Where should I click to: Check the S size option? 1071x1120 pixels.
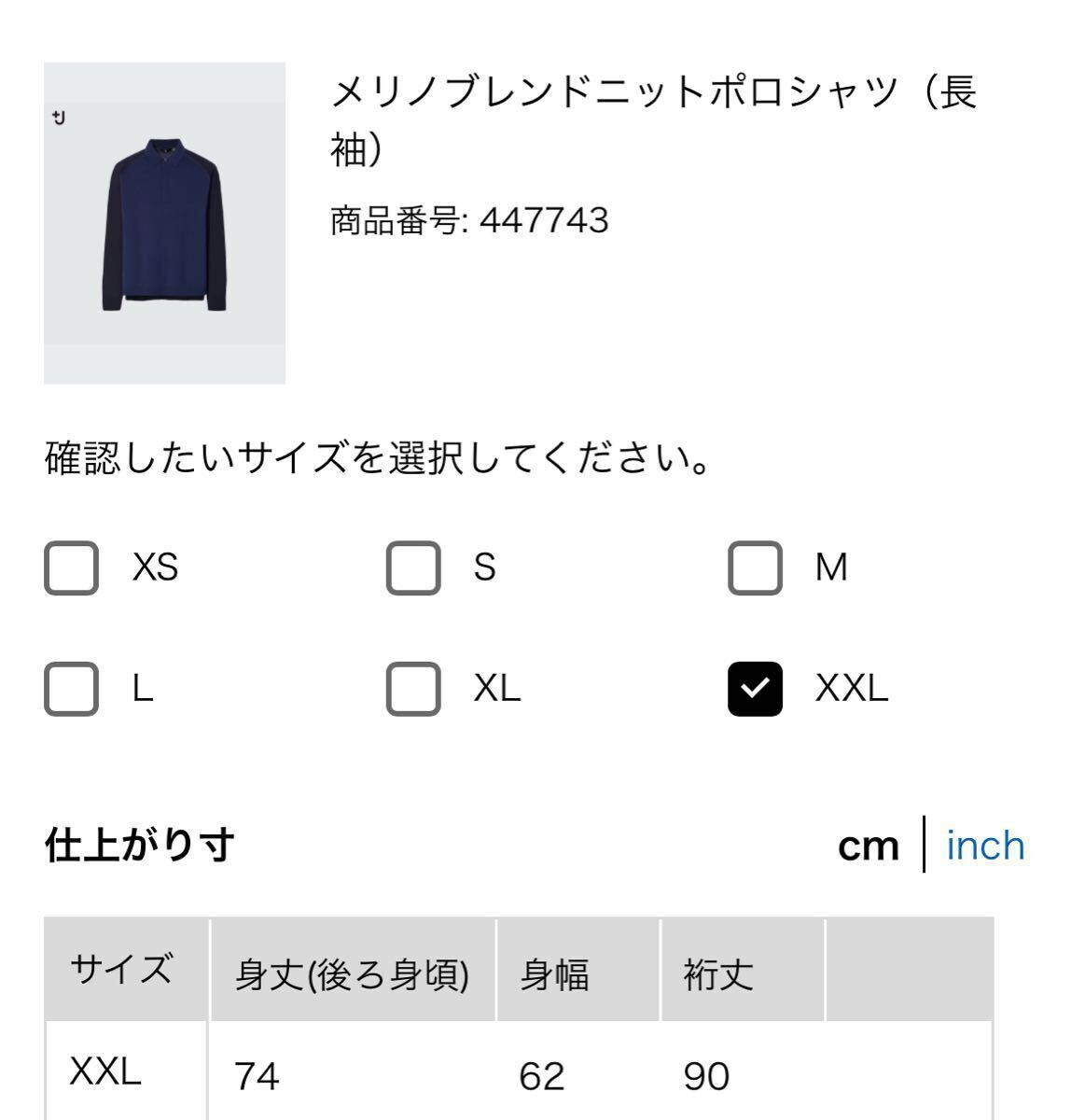(x=413, y=567)
